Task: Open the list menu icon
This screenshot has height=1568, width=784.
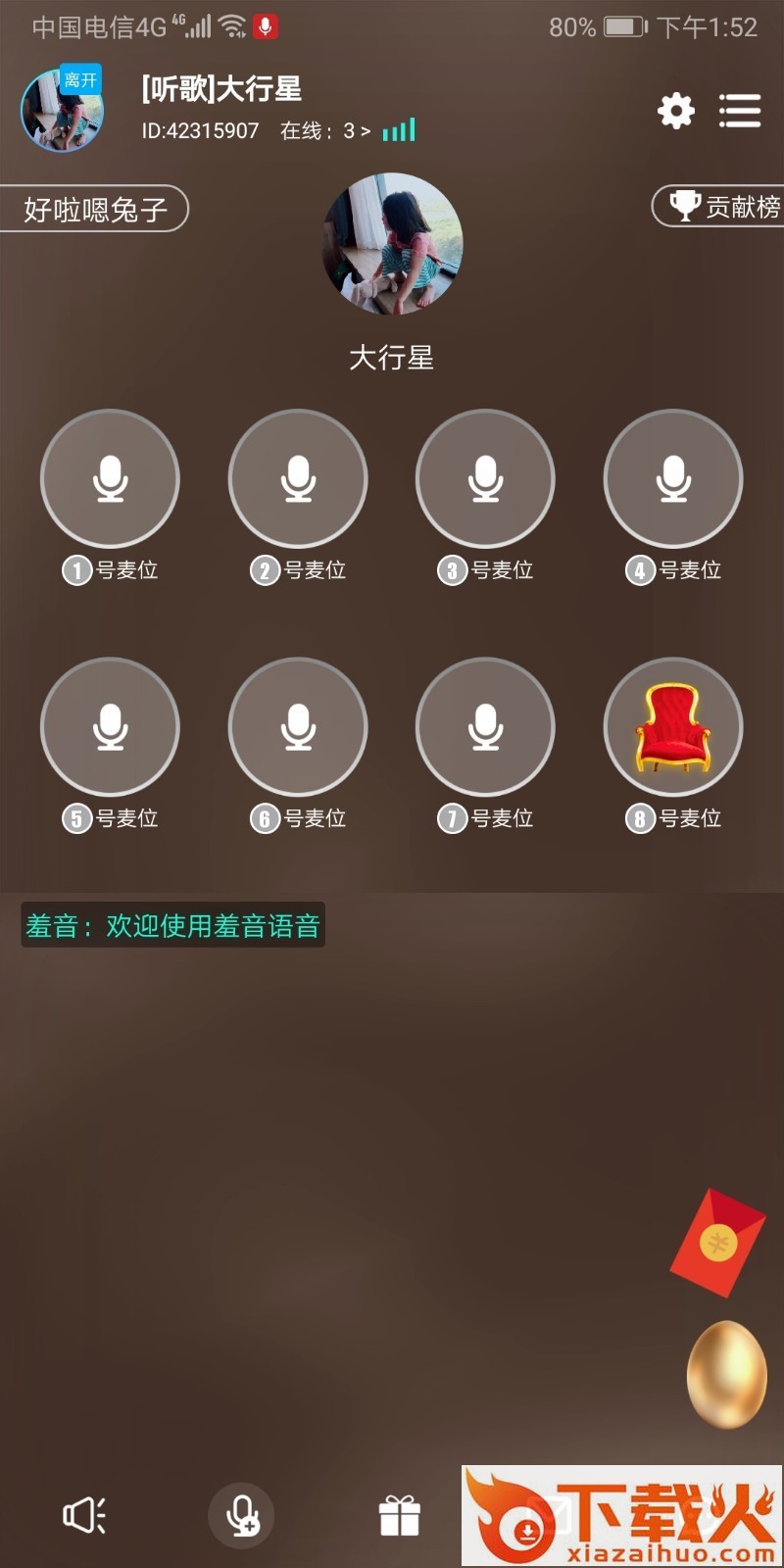Action: [740, 111]
